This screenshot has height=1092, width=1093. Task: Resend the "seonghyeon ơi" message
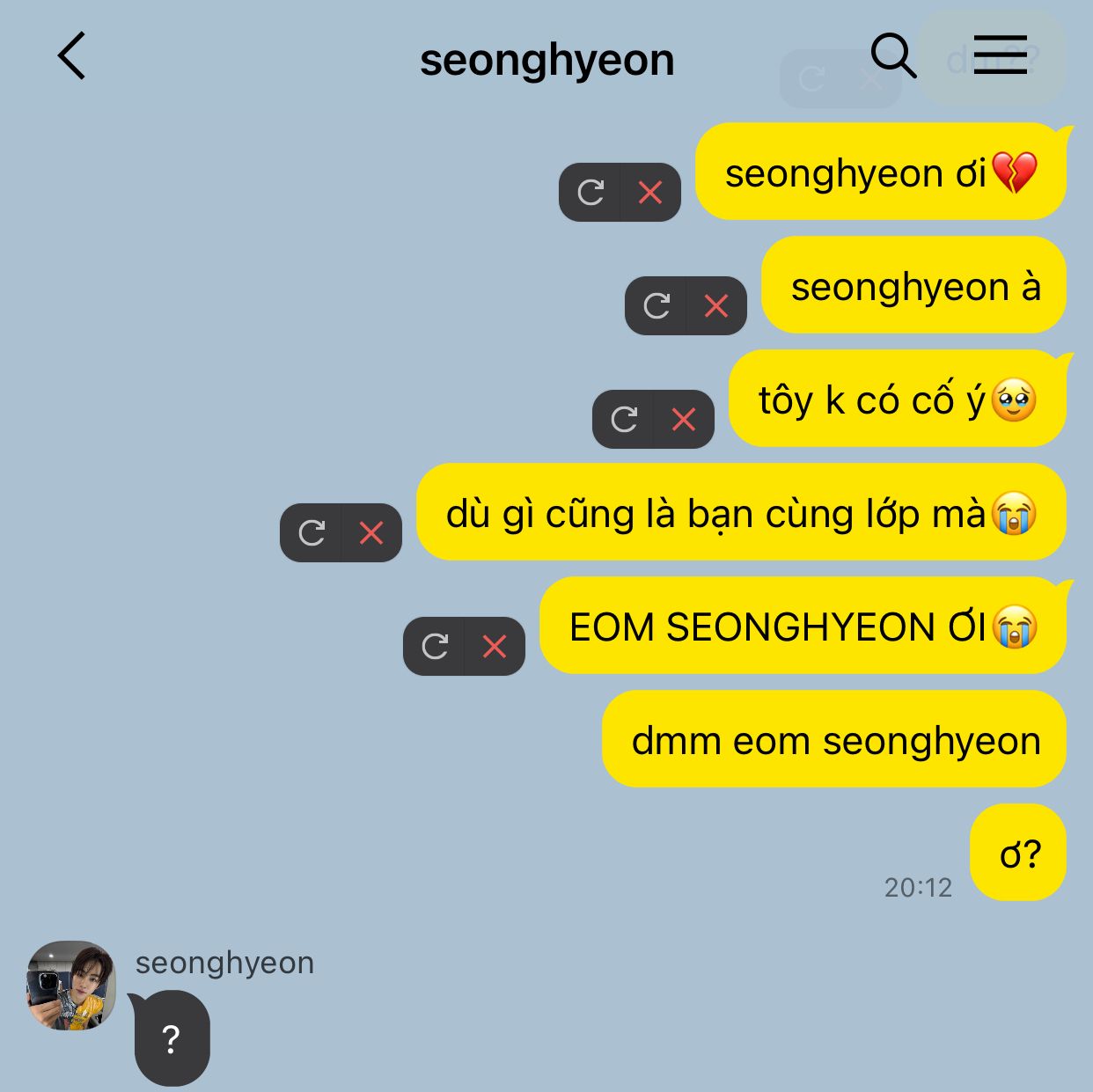[591, 192]
